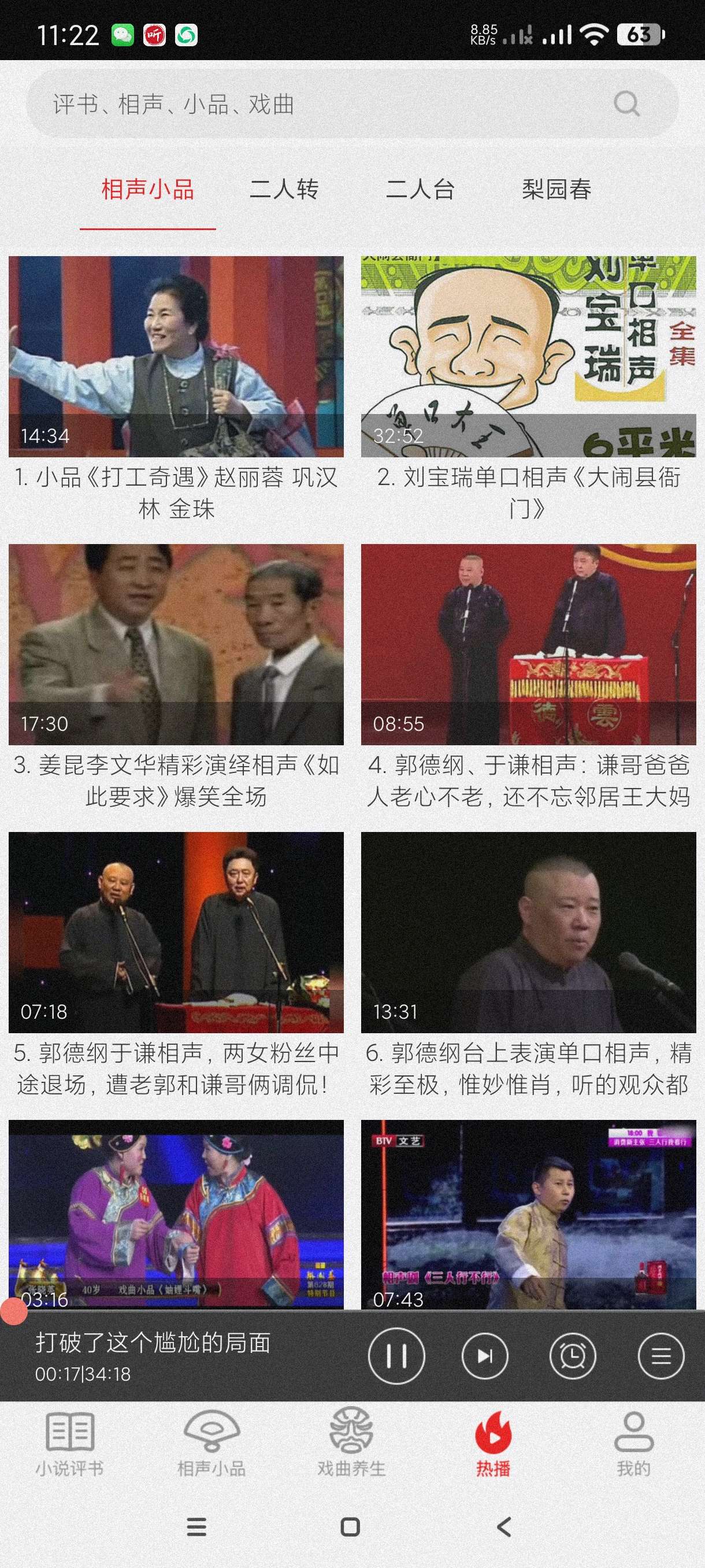Open video 1 小品《打工奇遇》
This screenshot has height=1568, width=705.
[x=176, y=357]
